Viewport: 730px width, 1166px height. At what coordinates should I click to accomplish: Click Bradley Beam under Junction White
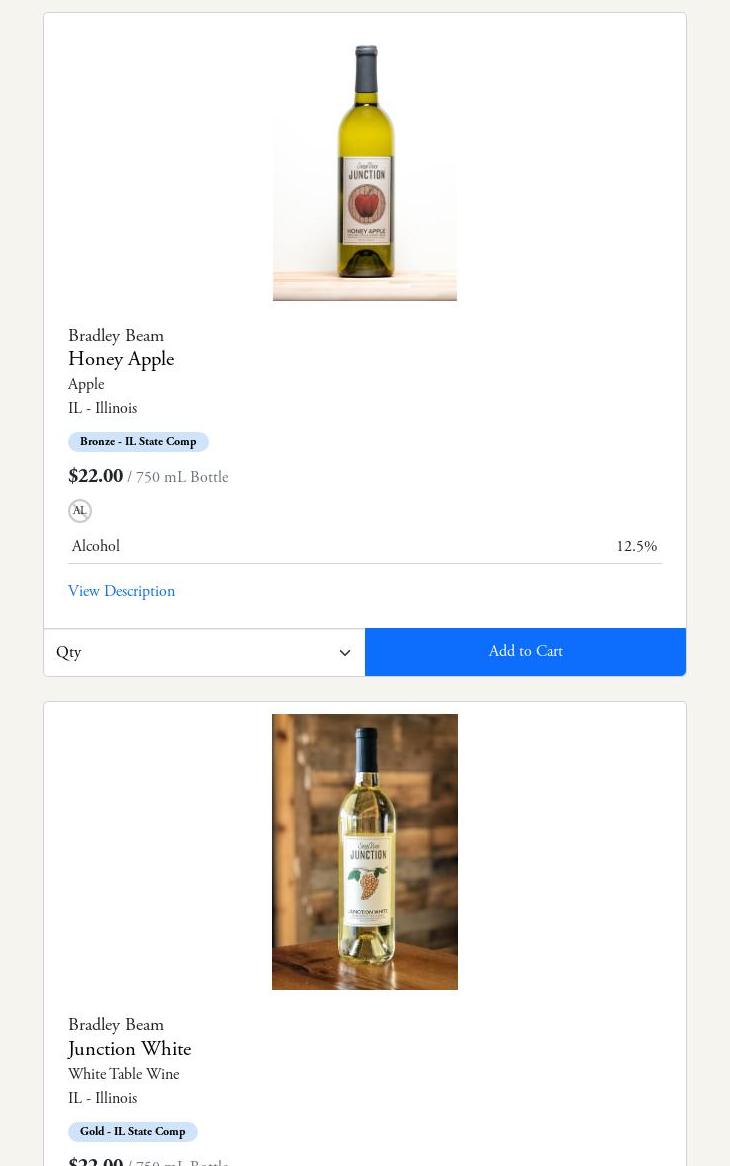[x=116, y=1025]
